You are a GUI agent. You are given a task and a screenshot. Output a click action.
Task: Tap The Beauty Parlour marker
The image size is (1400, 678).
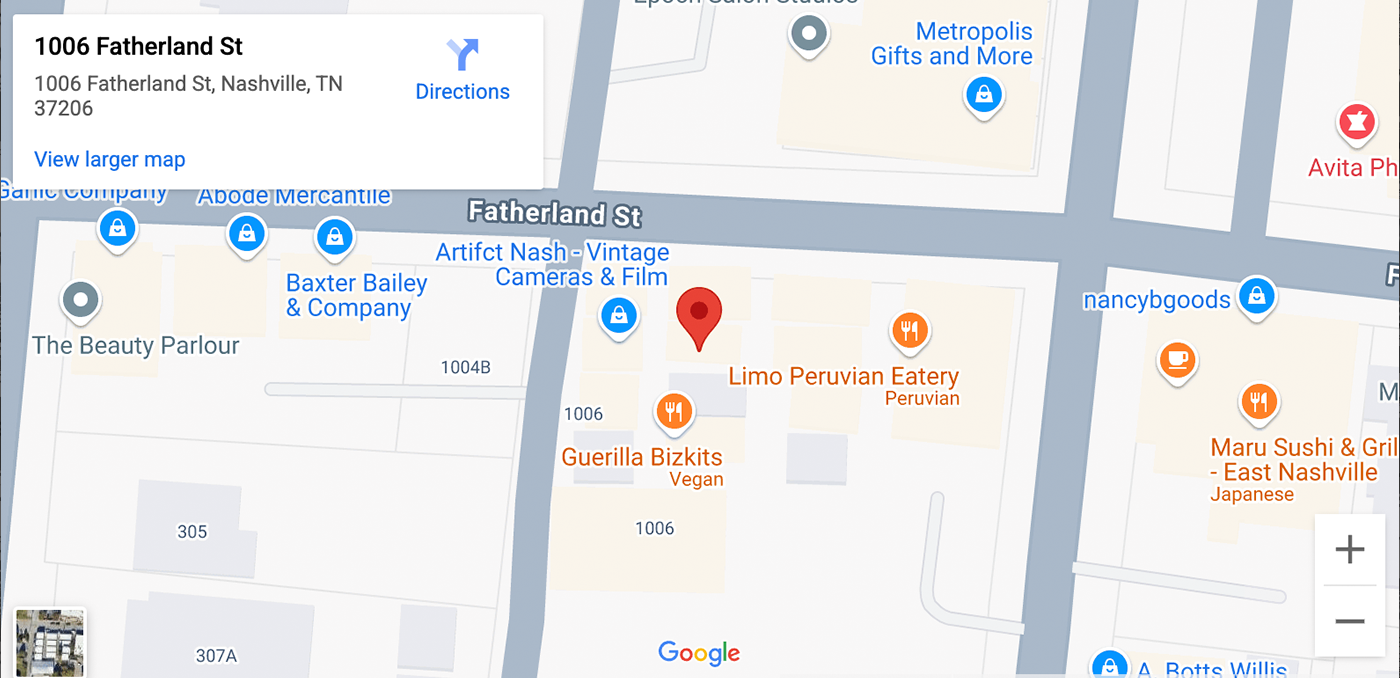pos(79,298)
